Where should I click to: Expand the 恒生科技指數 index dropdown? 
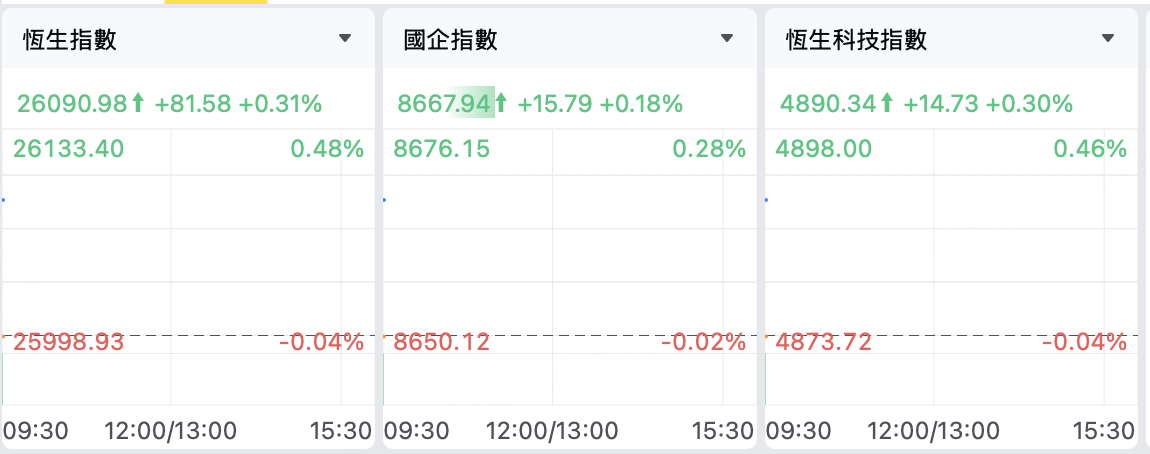pyautogui.click(x=1108, y=38)
